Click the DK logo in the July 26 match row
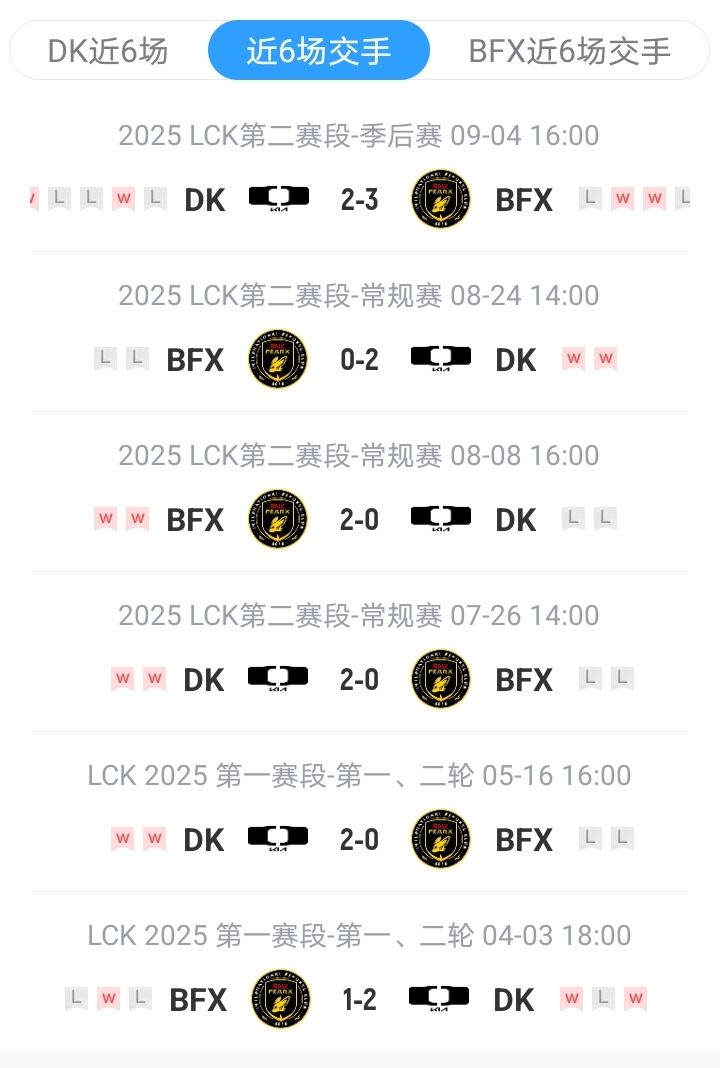This screenshot has width=720, height=1068. coord(278,679)
